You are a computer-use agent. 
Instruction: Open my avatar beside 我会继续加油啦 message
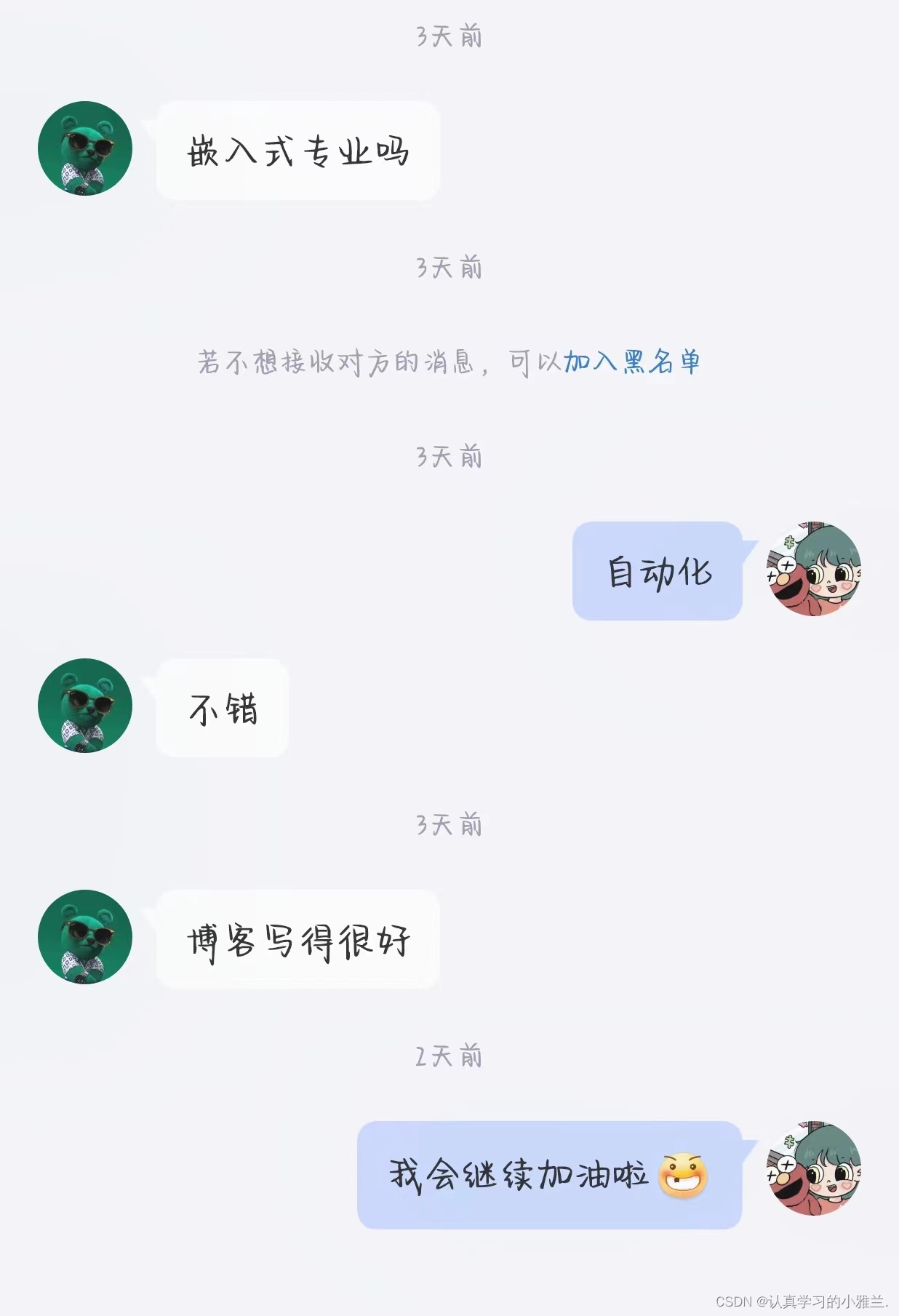tap(814, 1168)
